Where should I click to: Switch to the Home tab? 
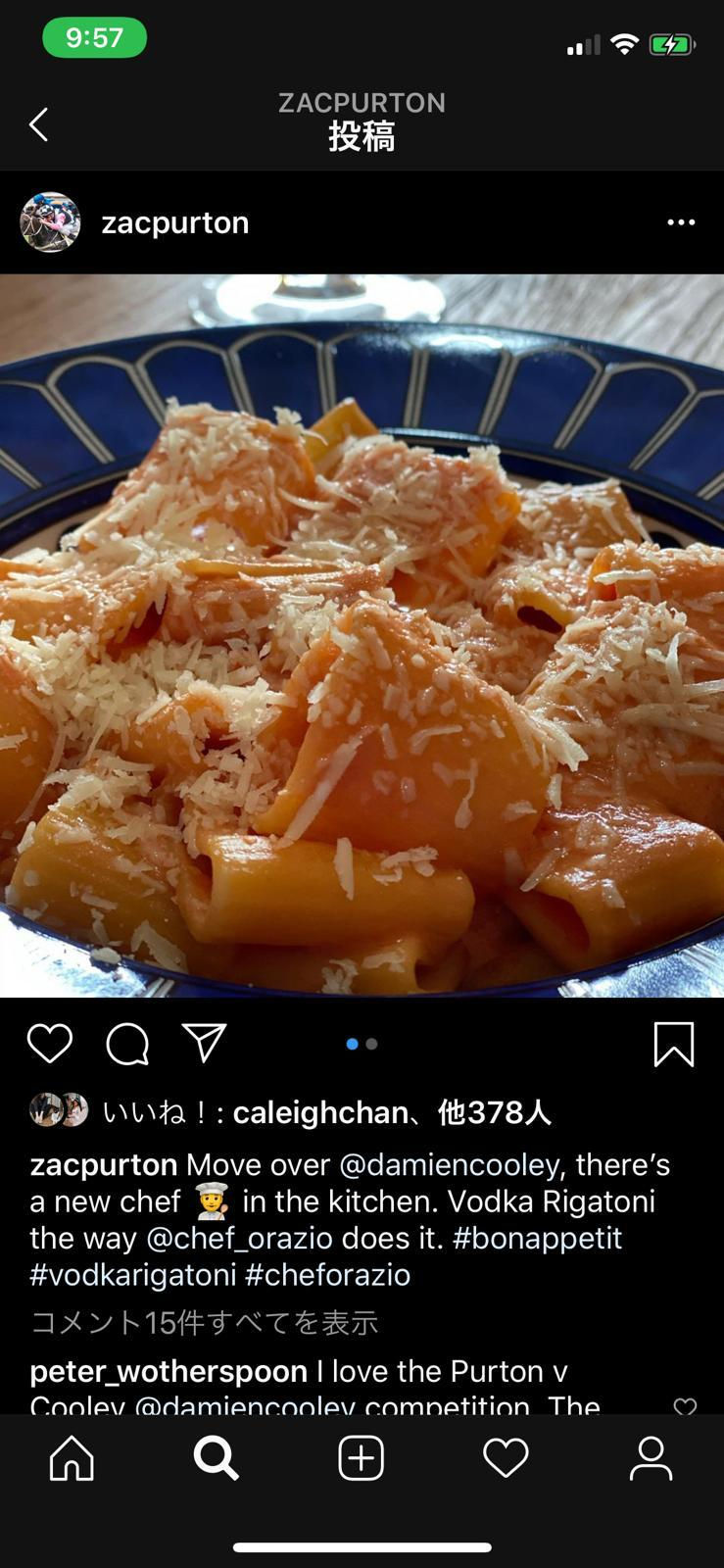coord(72,1458)
